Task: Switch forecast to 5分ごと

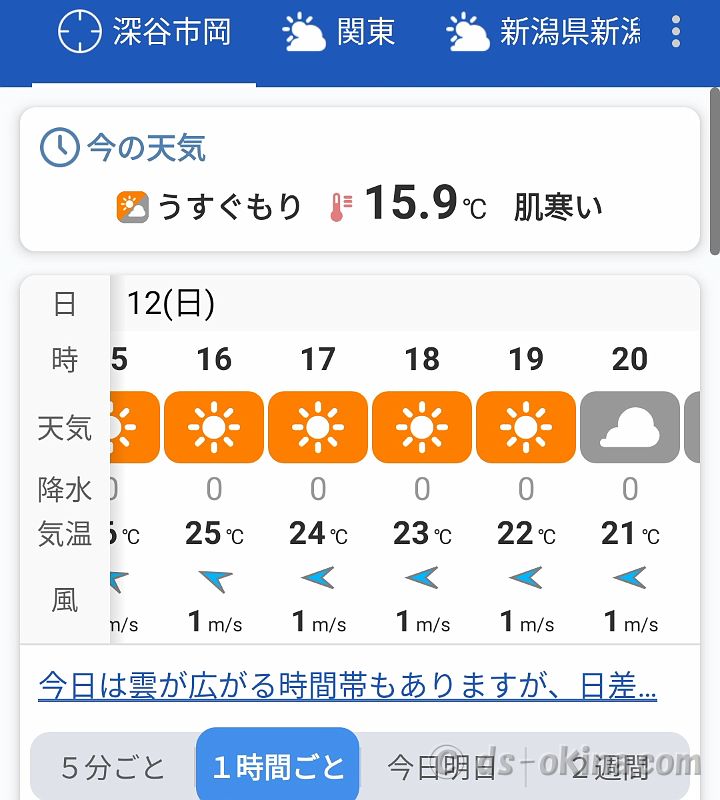Action: [x=113, y=767]
